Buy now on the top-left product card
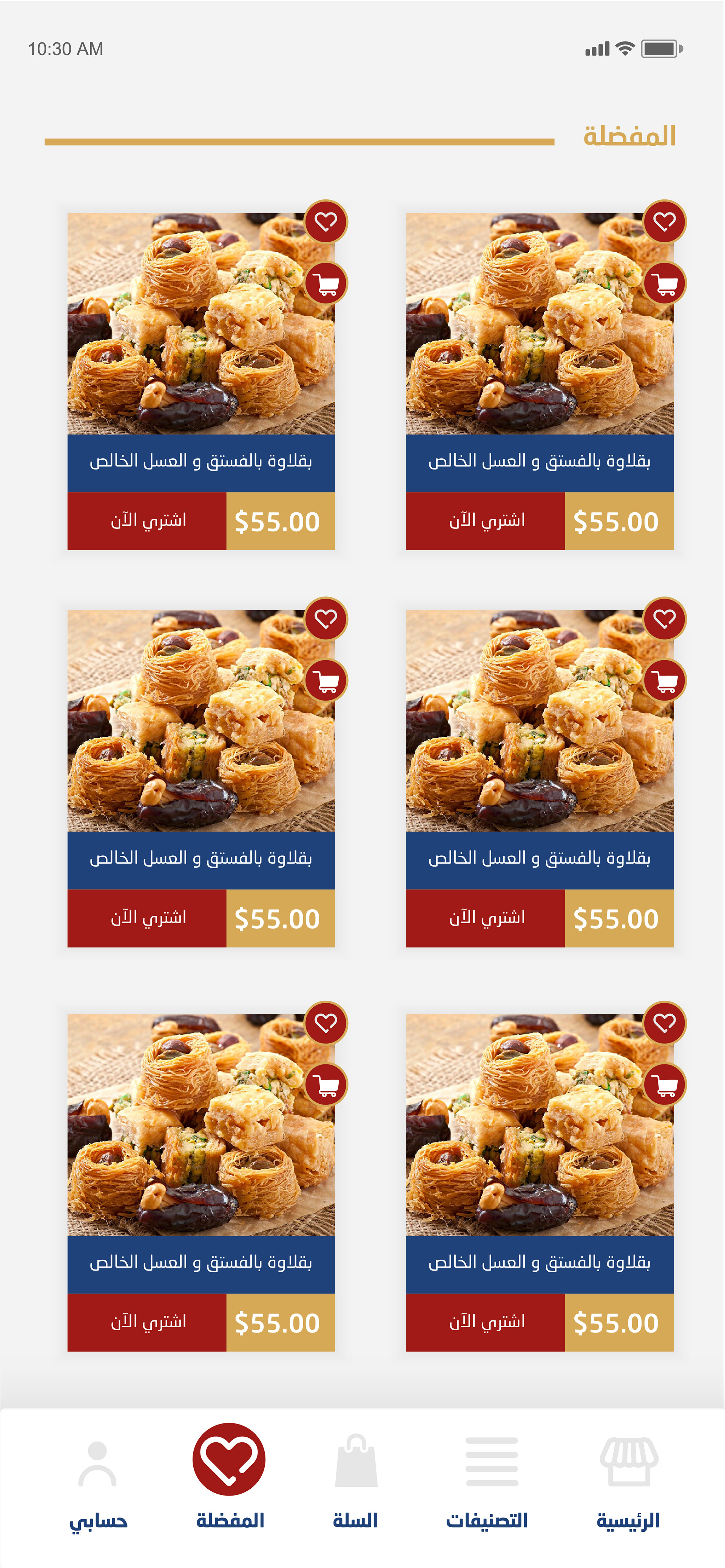 [x=147, y=521]
